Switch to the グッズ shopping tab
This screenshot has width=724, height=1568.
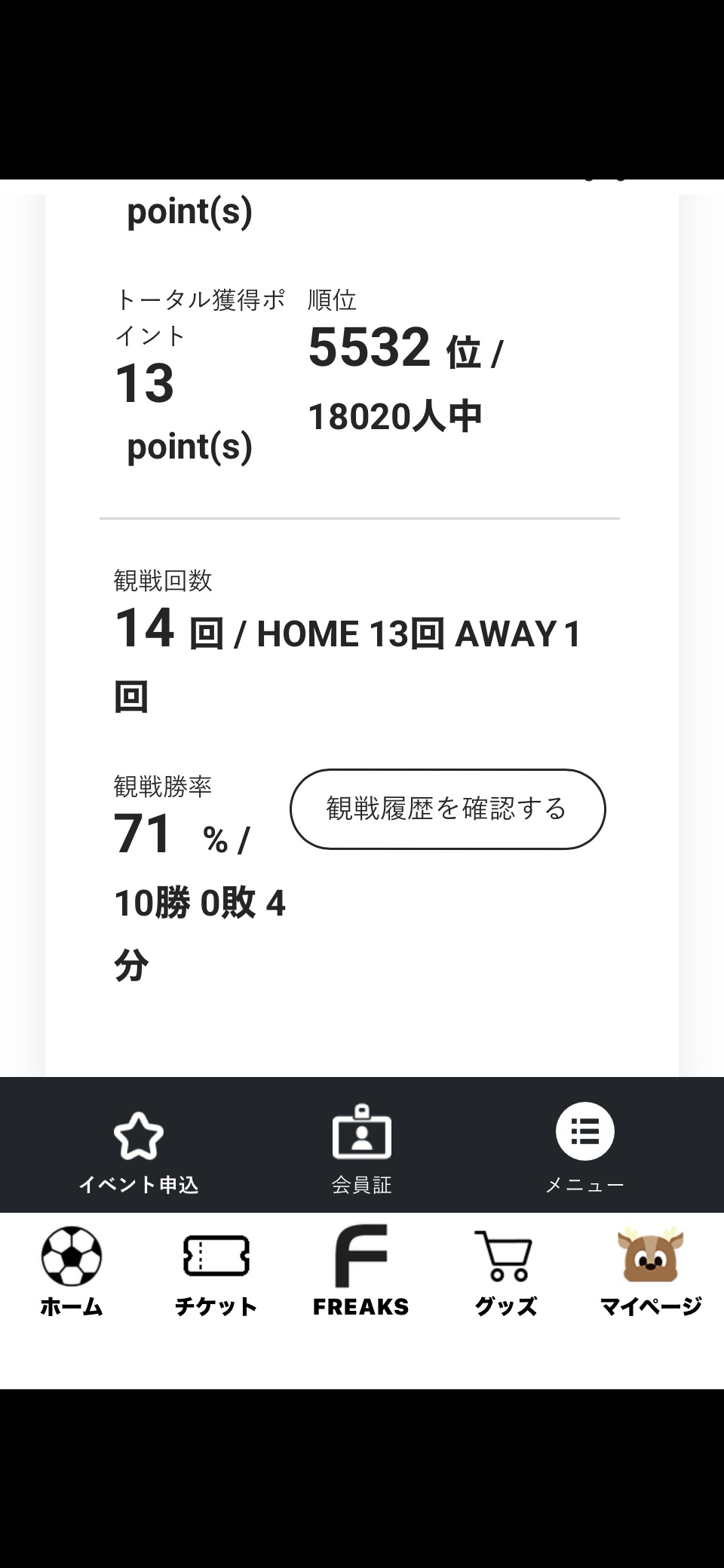(505, 1272)
